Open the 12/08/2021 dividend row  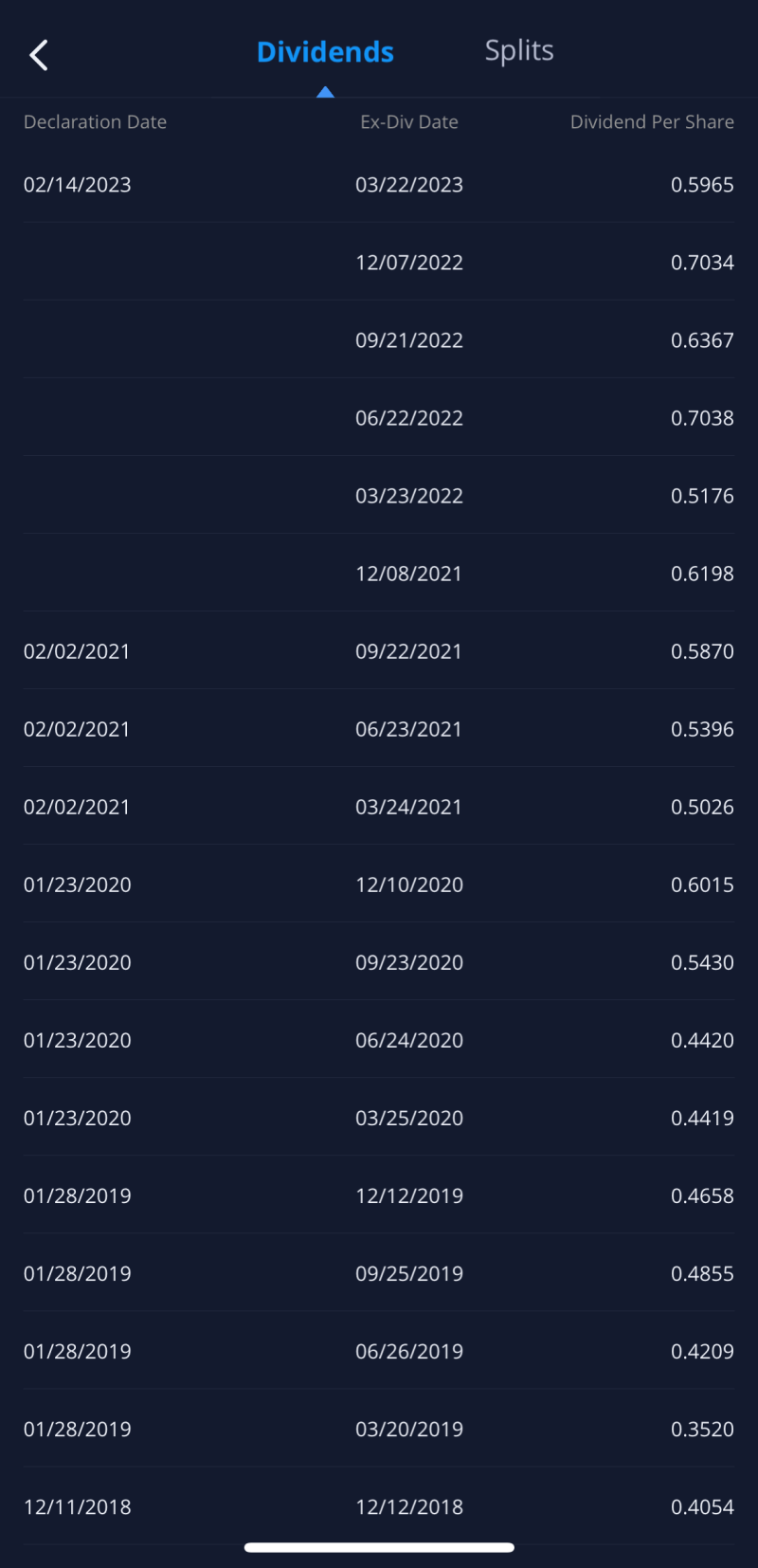[x=379, y=573]
